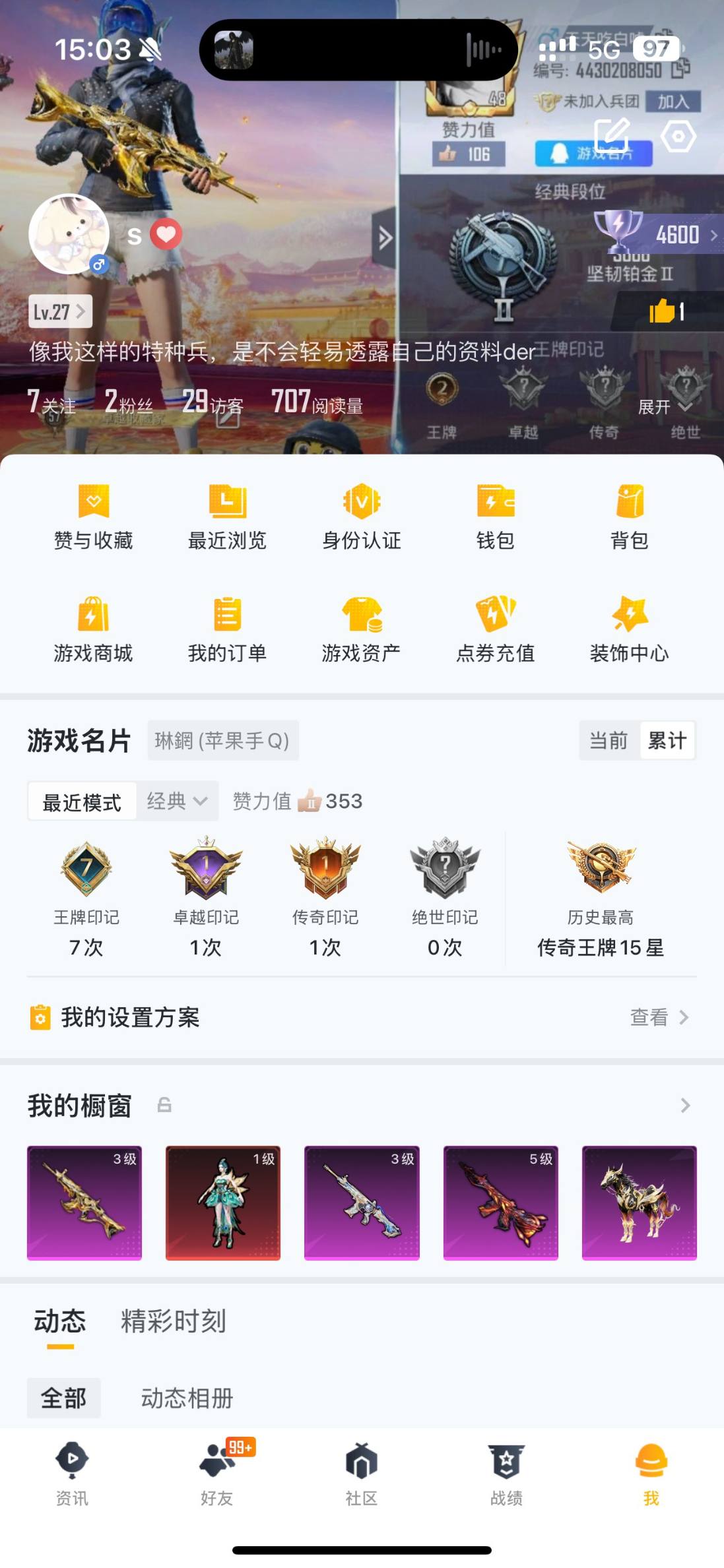Tap 查看 to view 我的设置方案
Screen dimensions: 724x1568
pos(651,1018)
